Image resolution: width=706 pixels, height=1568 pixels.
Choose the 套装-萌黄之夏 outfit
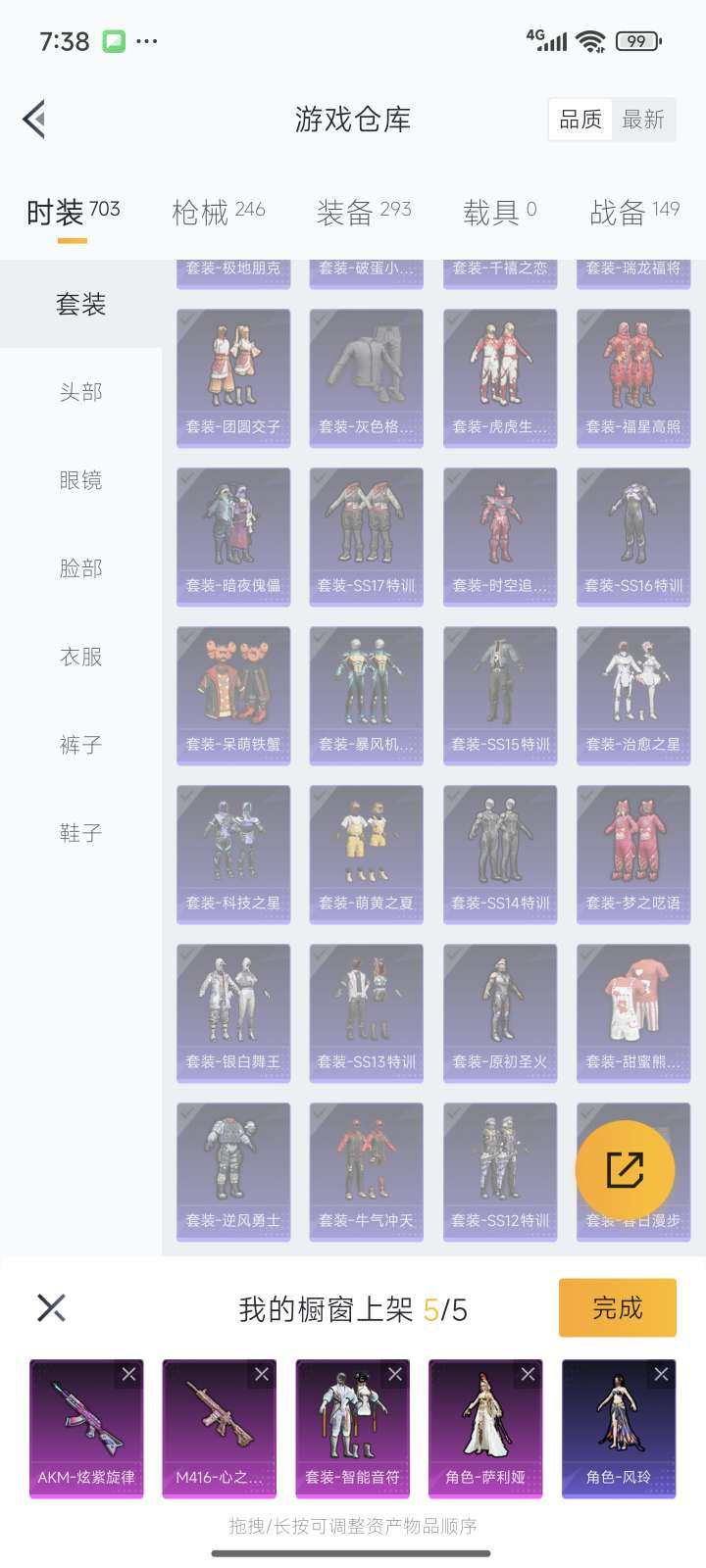pos(367,854)
